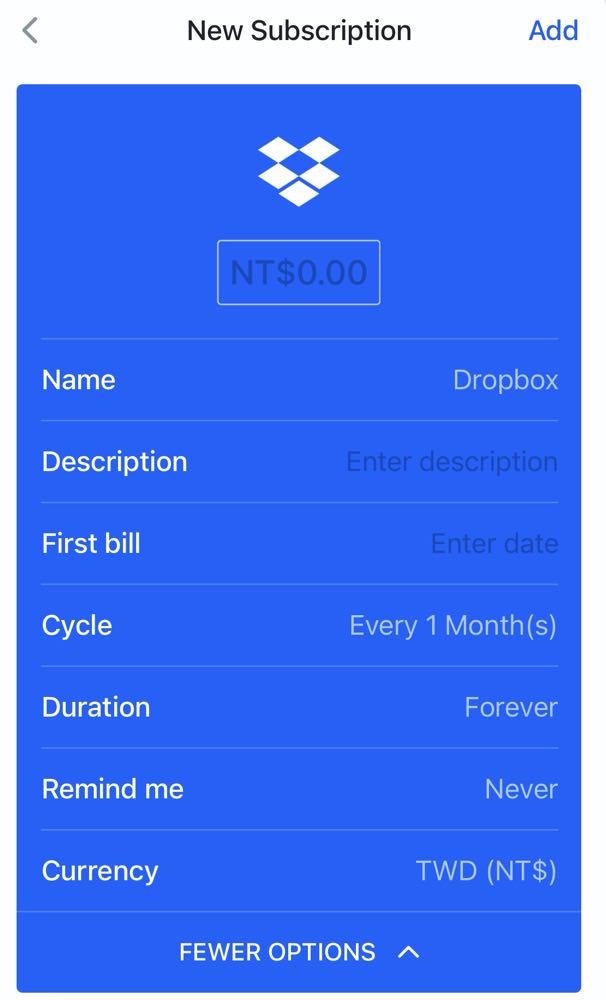Go back using the back arrow
Image resolution: width=606 pixels, height=1000 pixels.
[x=30, y=31]
